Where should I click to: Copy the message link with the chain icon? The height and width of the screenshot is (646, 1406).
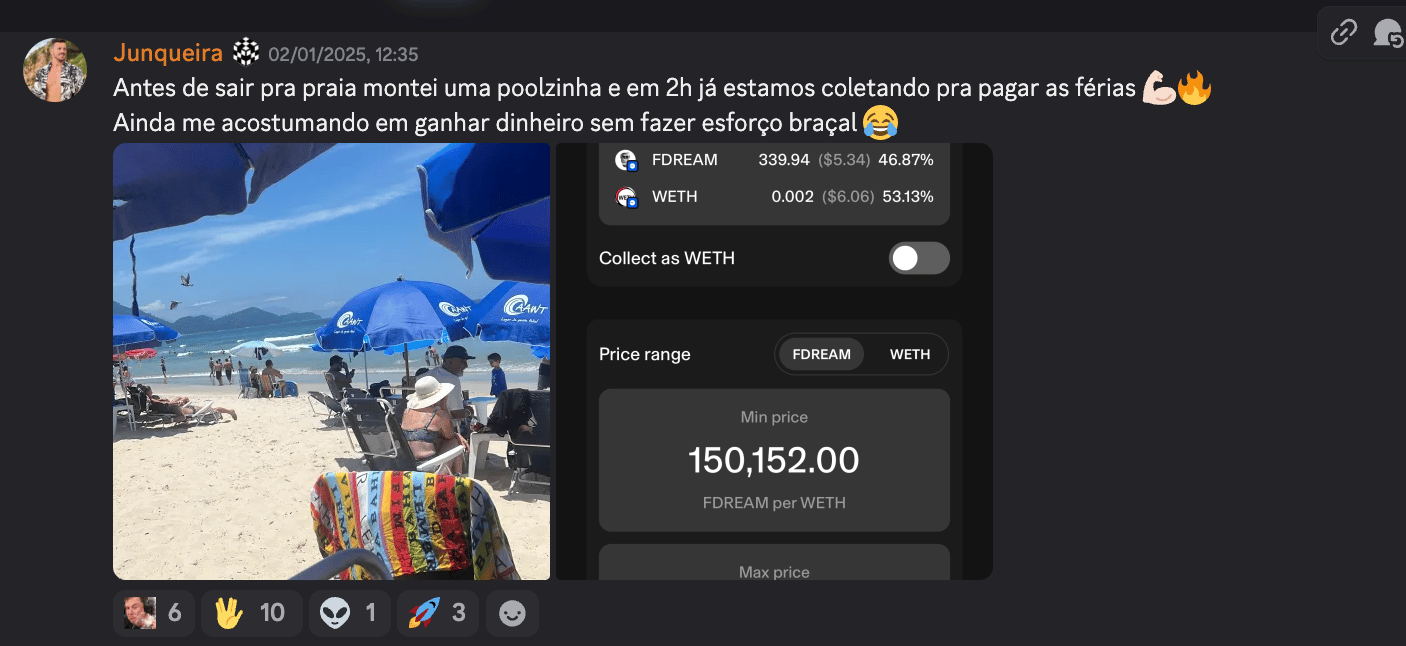[x=1343, y=33]
